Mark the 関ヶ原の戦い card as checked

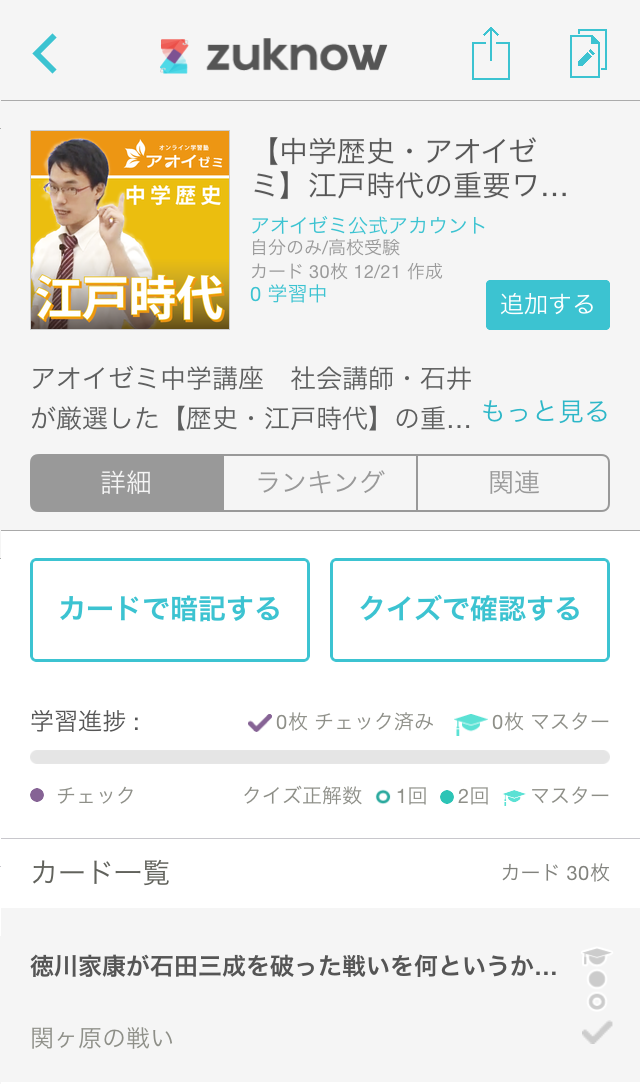tap(597, 1034)
